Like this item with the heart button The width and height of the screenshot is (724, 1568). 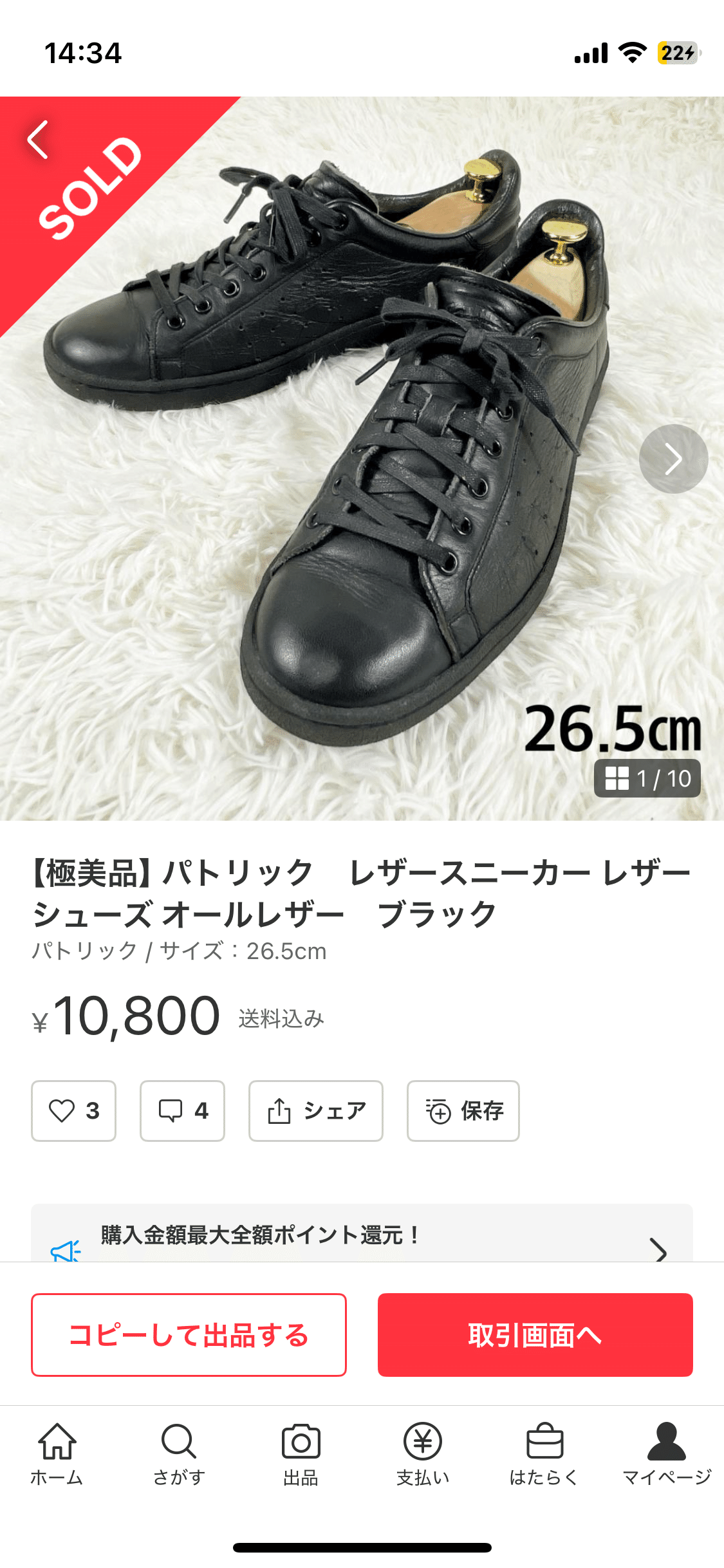(x=73, y=1111)
